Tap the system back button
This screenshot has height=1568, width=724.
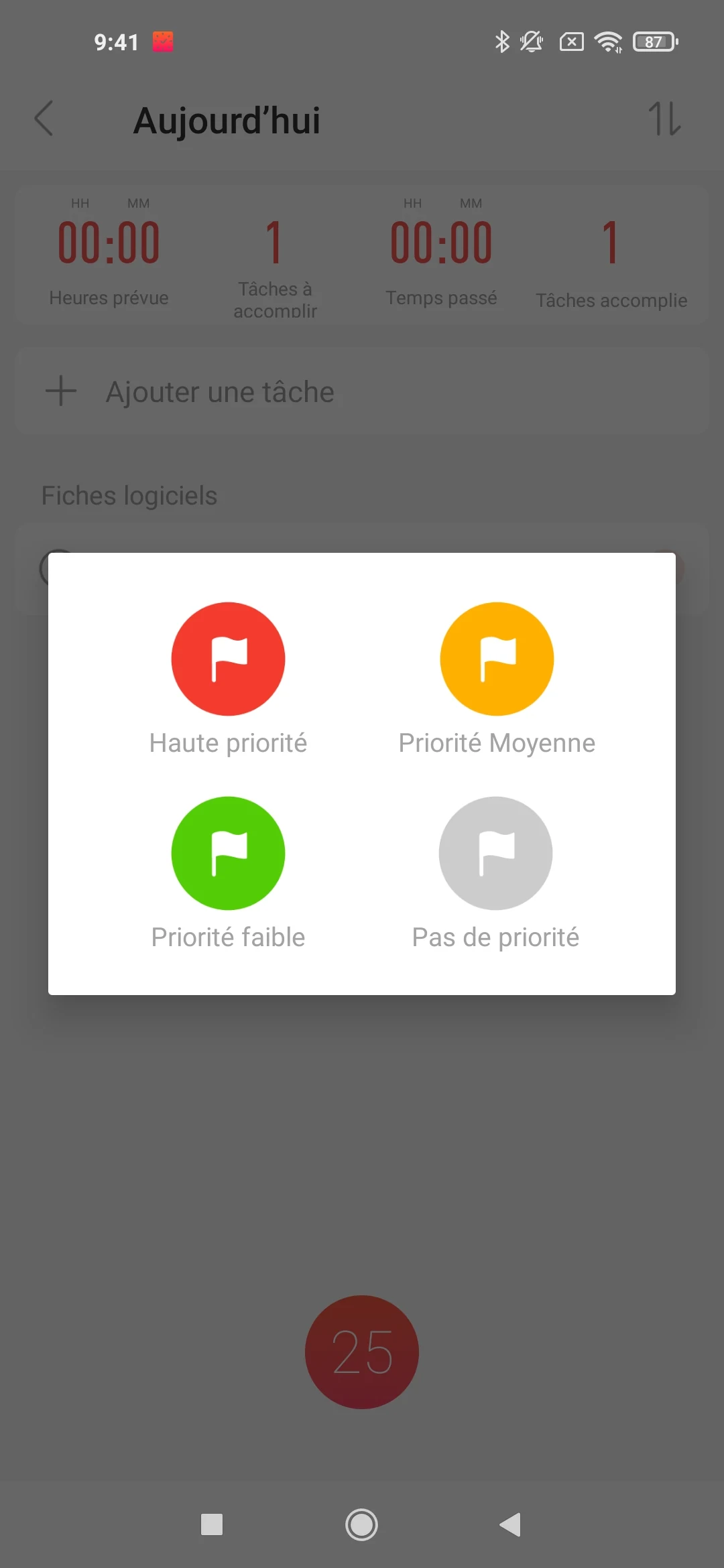[511, 1524]
